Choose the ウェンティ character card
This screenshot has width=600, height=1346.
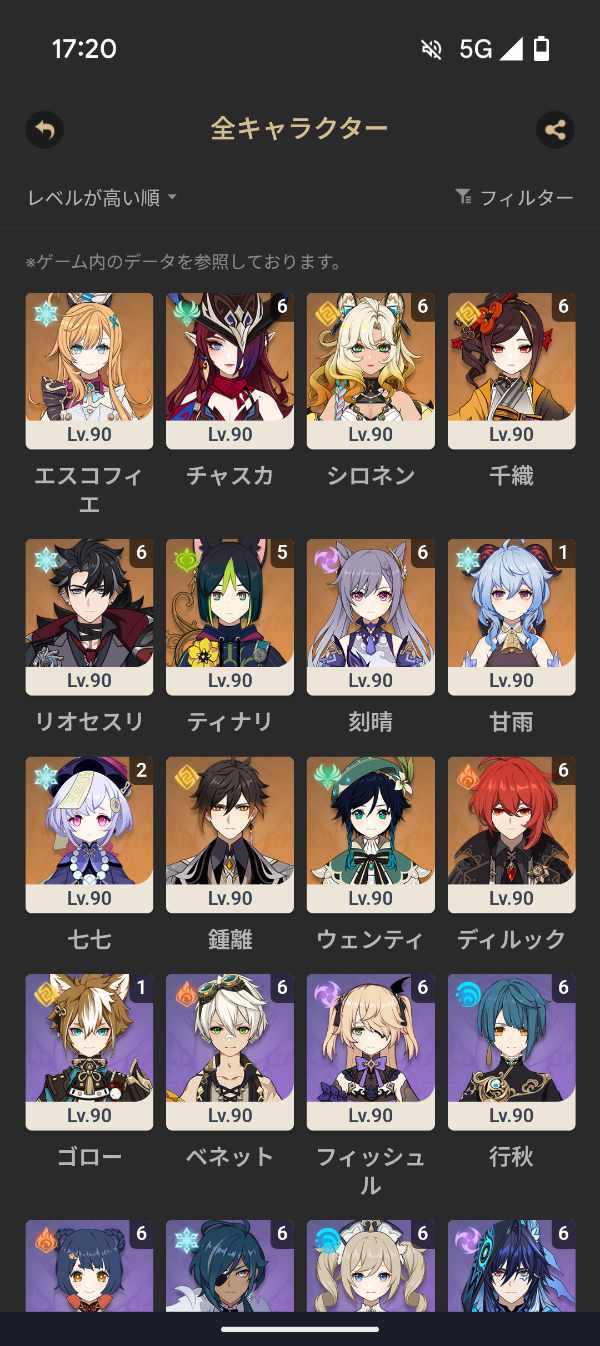click(371, 834)
